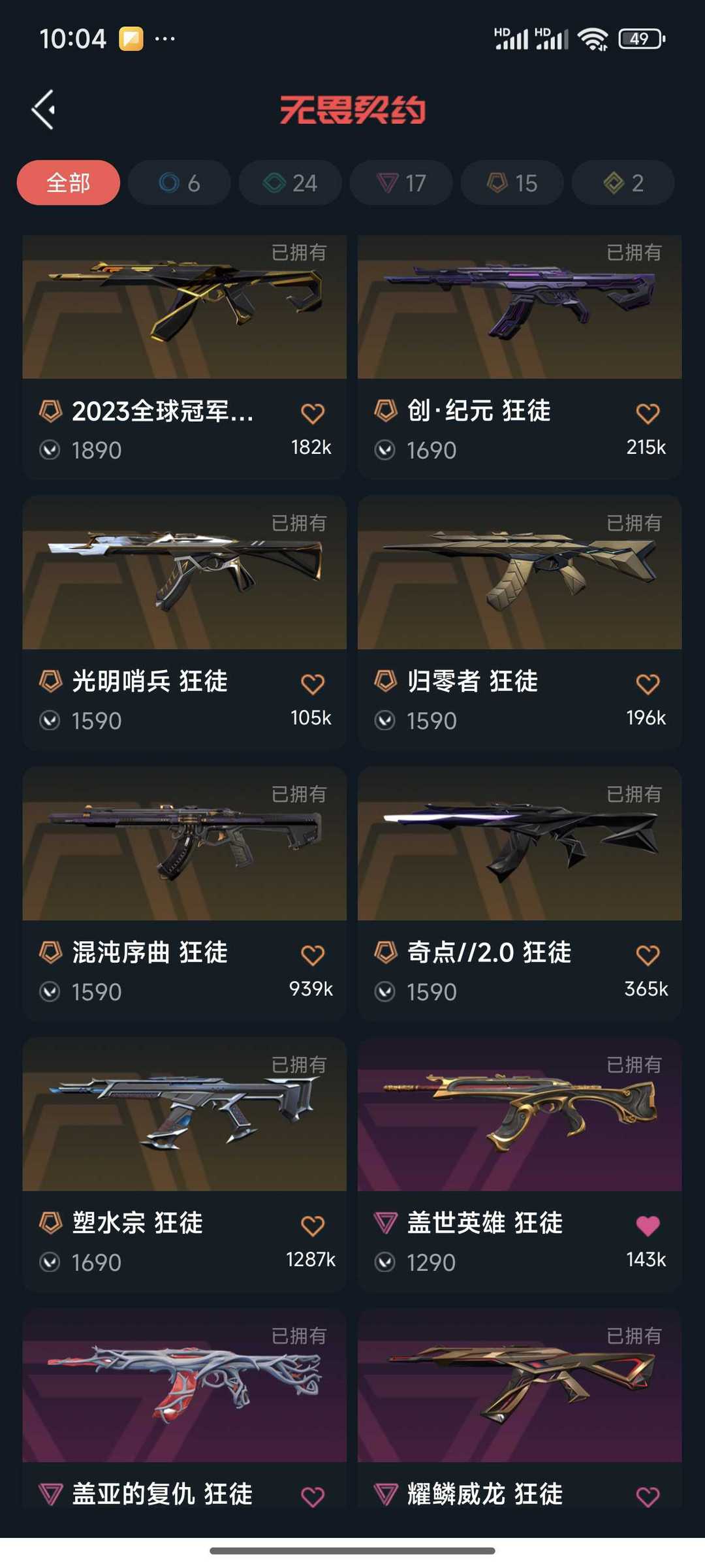Like the 混沌序曲 狂徒 skin
Screen dimensions: 705x1568
(313, 955)
